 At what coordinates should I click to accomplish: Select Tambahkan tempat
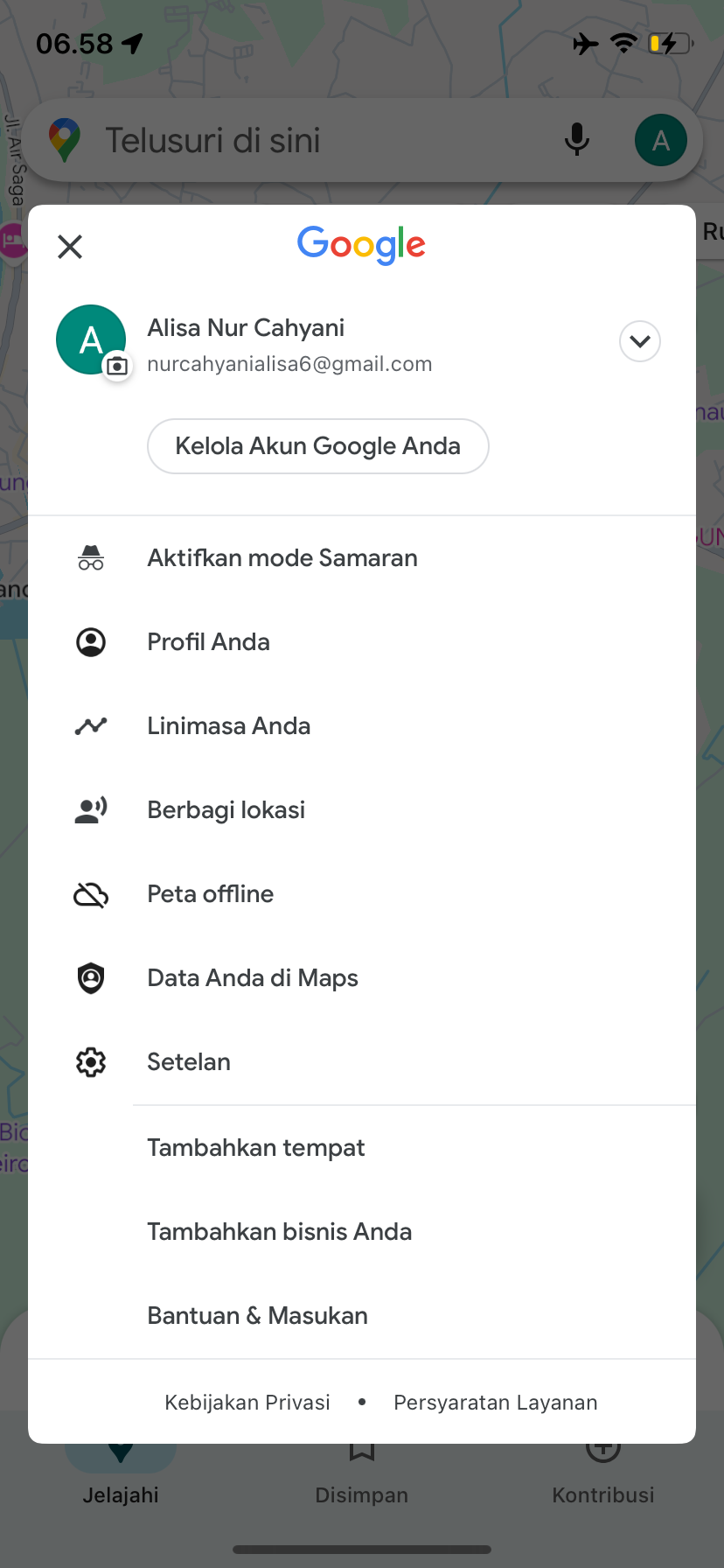[362, 1148]
